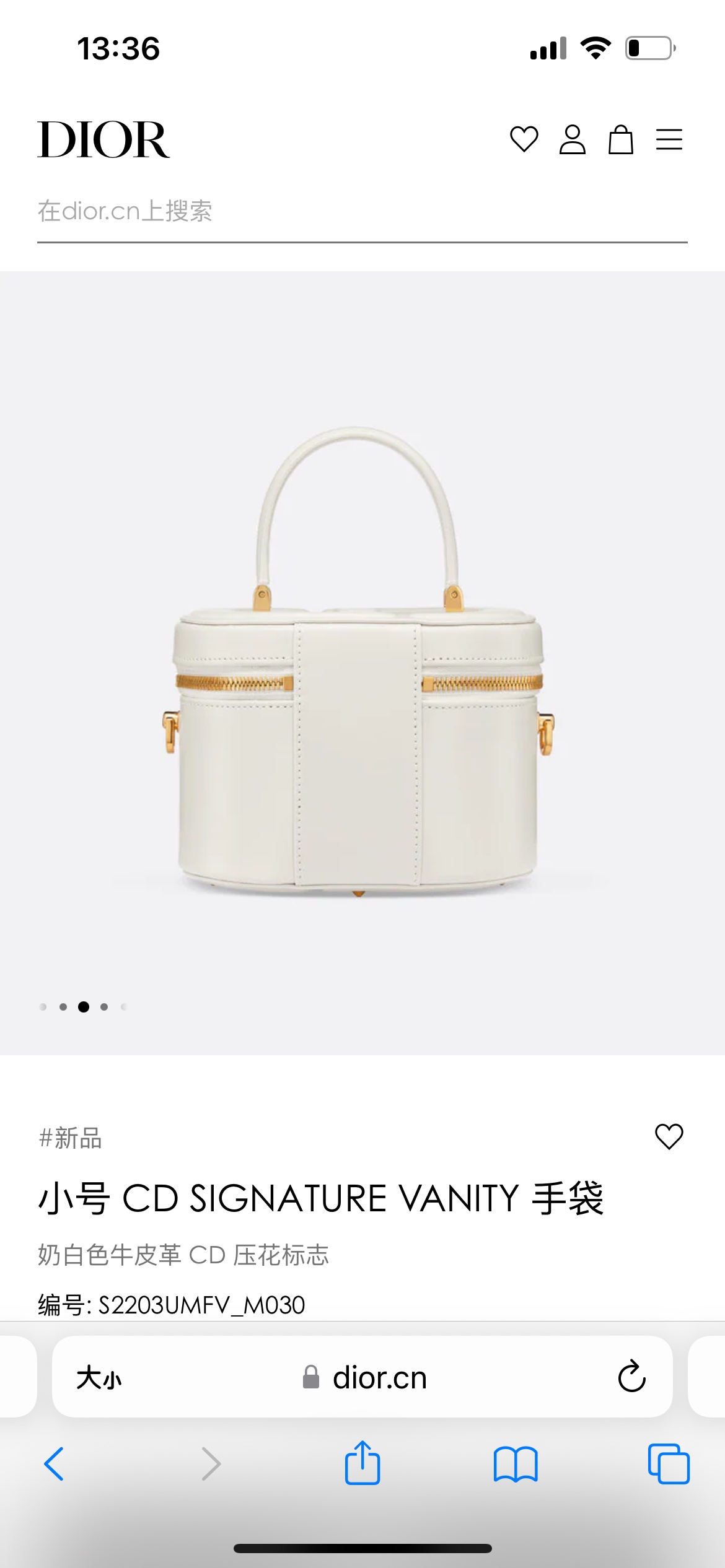Add CD Signature Vanity bag to favorites

coord(669,1136)
